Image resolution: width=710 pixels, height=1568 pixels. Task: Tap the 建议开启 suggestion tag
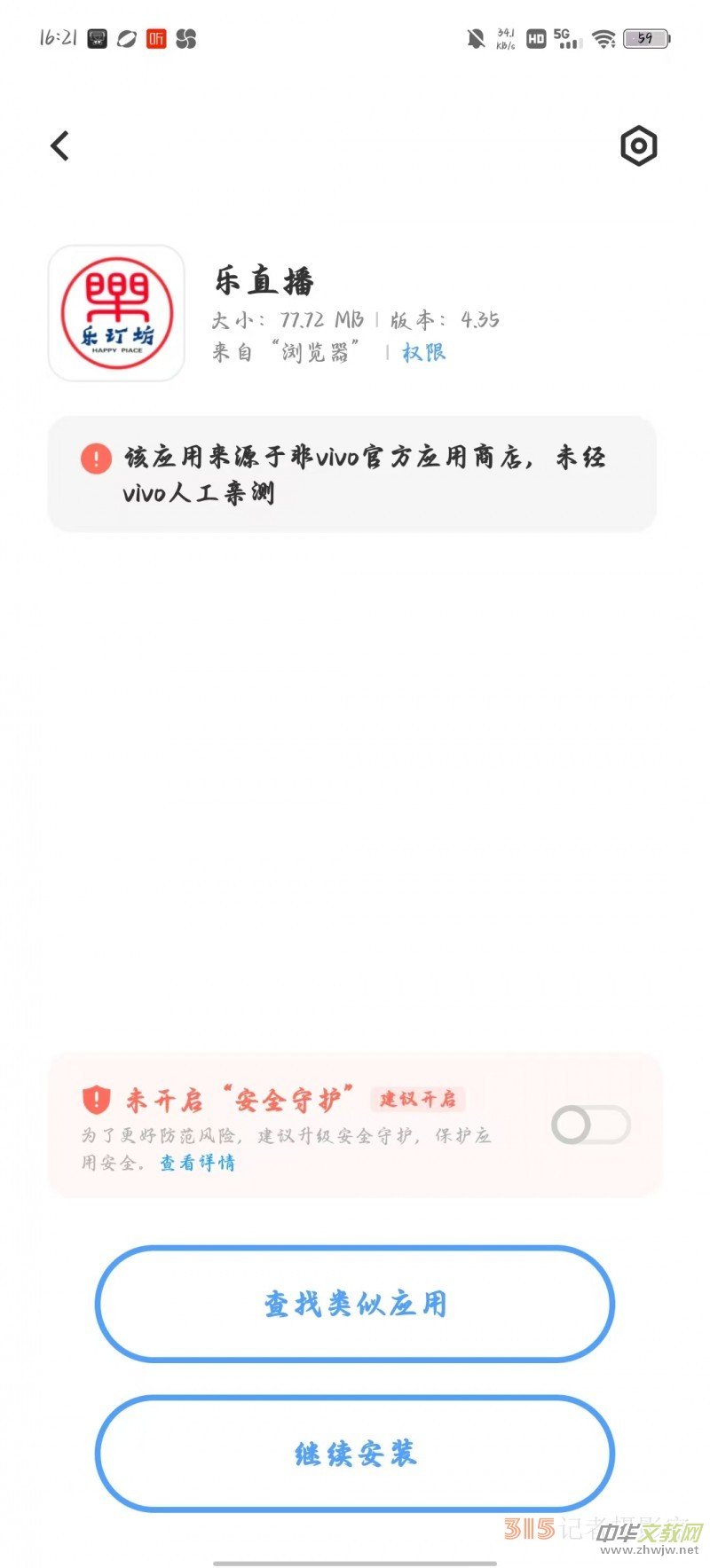(x=418, y=1100)
